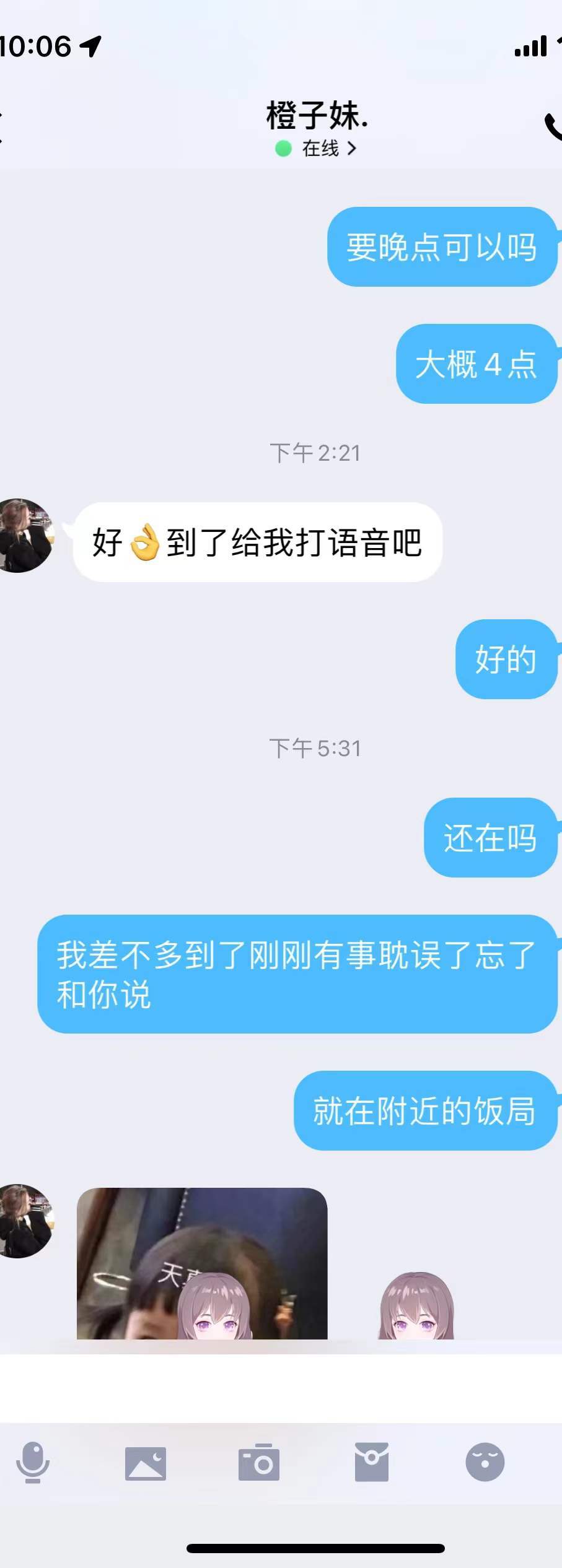Open 橙子妹's avatar beside 到了给我打语音吧 message
The width and height of the screenshot is (562, 1568).
pyautogui.click(x=25, y=536)
